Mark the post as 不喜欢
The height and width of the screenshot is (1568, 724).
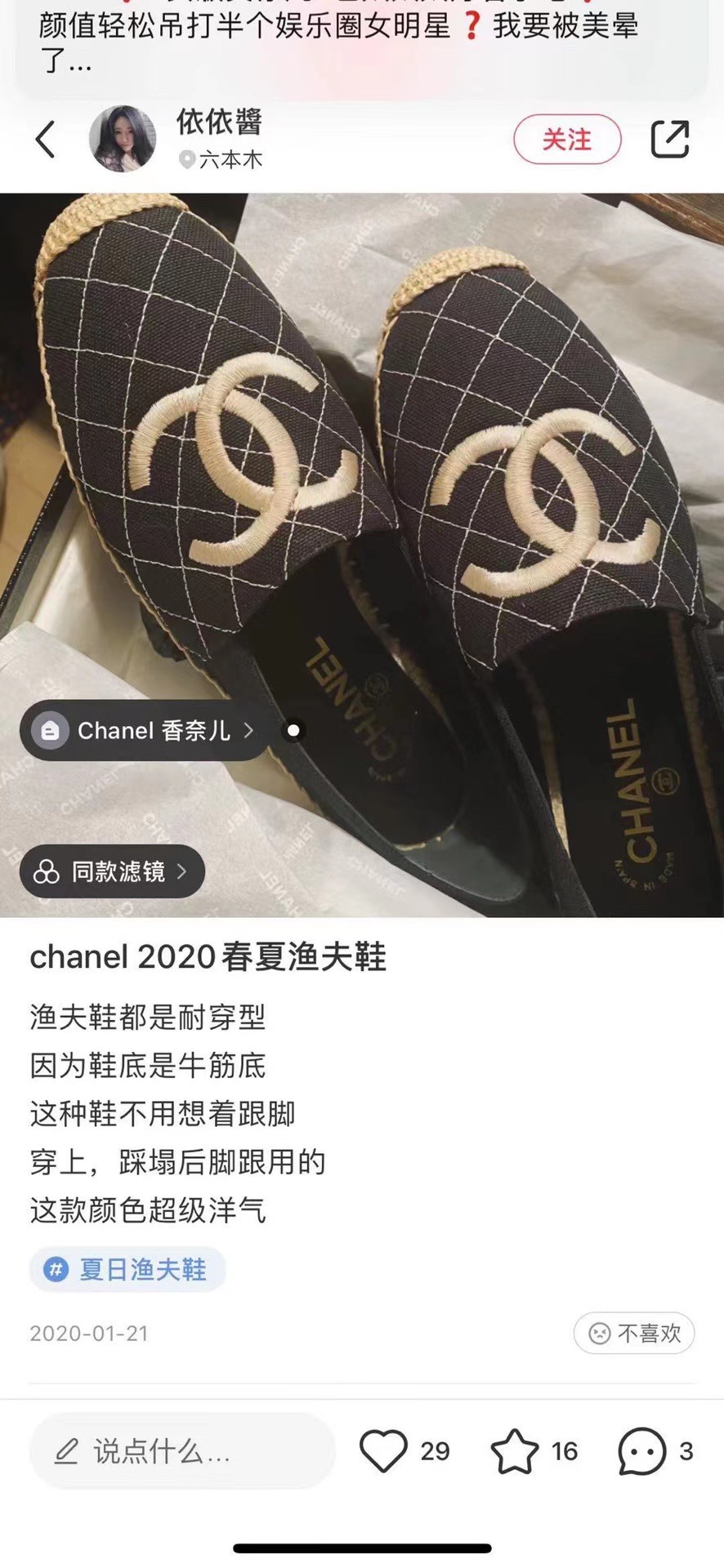[634, 1333]
